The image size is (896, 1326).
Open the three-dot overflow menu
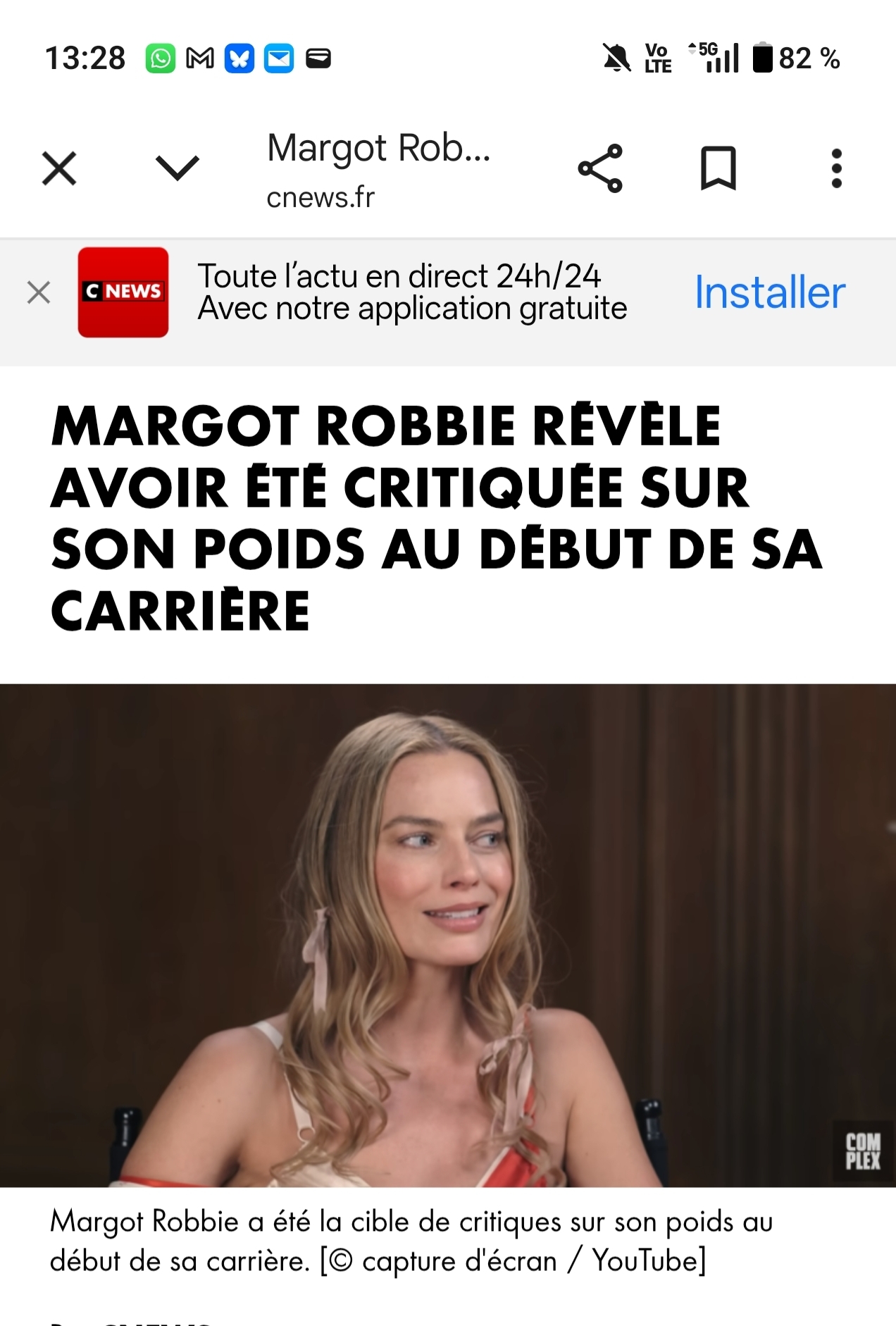click(x=836, y=168)
